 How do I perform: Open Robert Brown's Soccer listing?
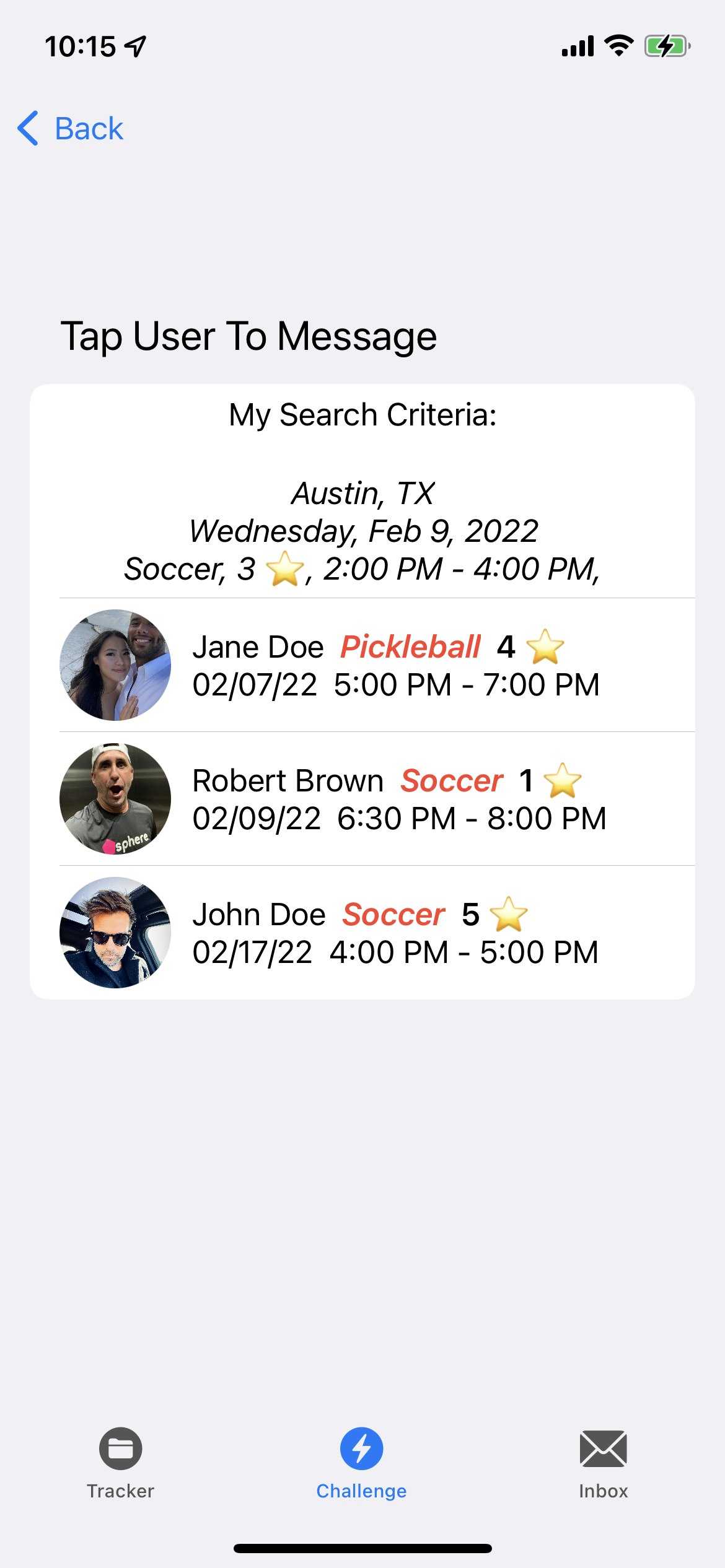tap(377, 799)
